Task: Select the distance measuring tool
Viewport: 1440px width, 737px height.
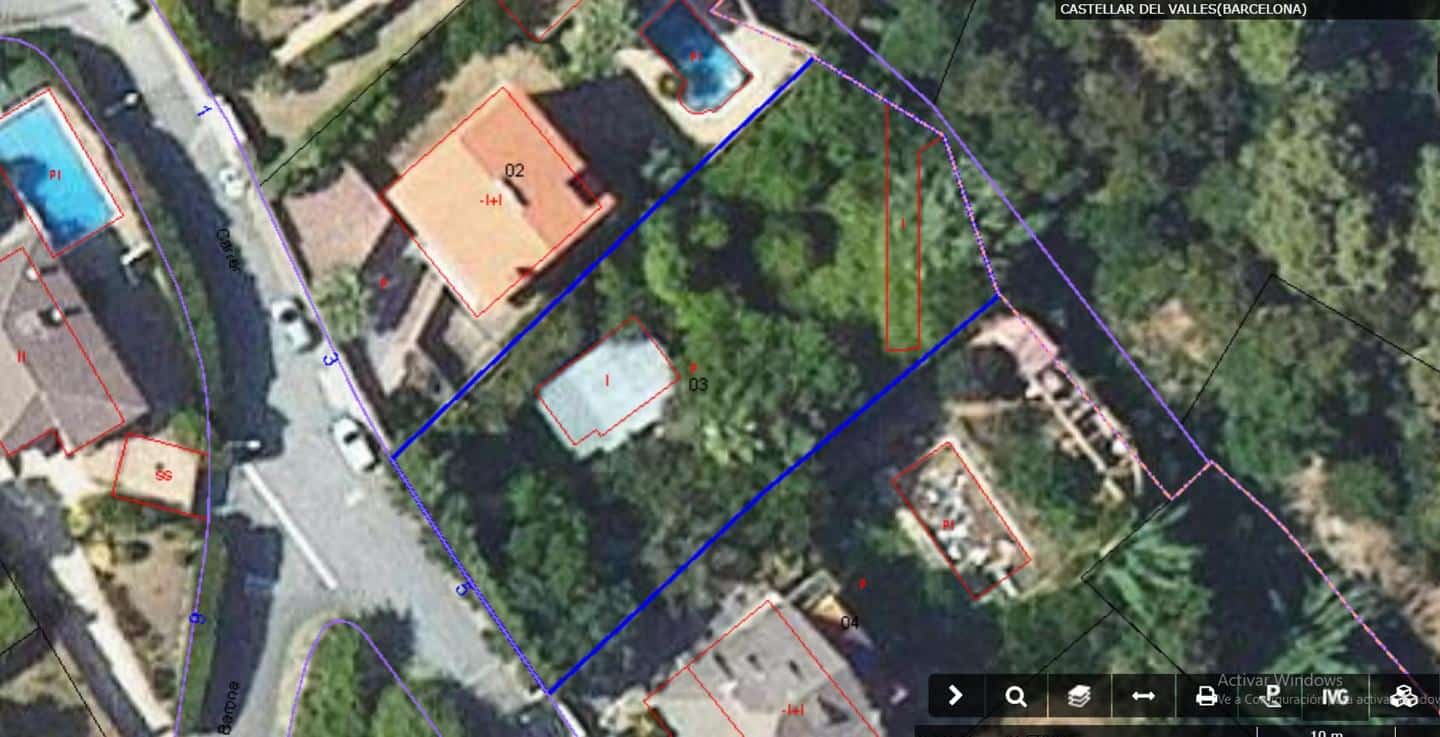Action: (x=1143, y=696)
